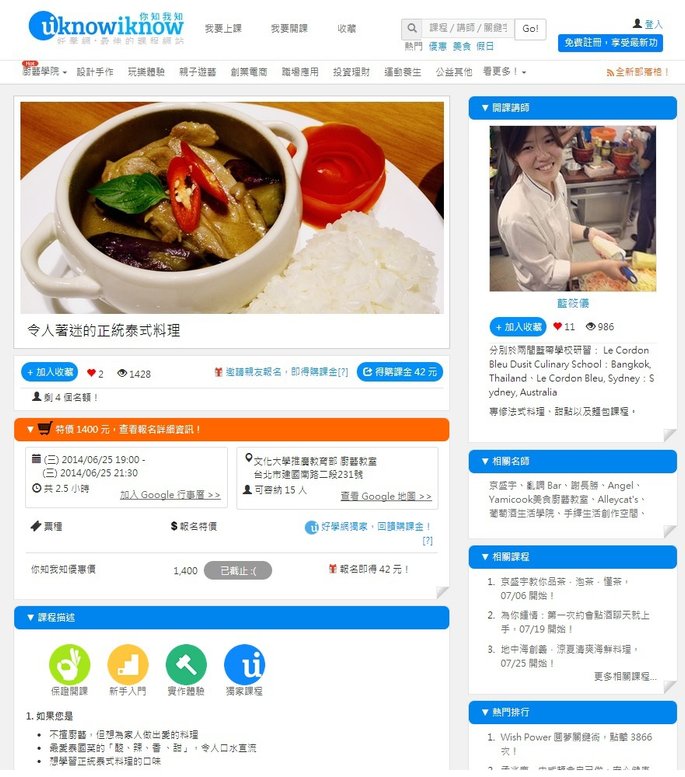Expand the 看更多 categories menu
The height and width of the screenshot is (777, 685).
point(503,72)
